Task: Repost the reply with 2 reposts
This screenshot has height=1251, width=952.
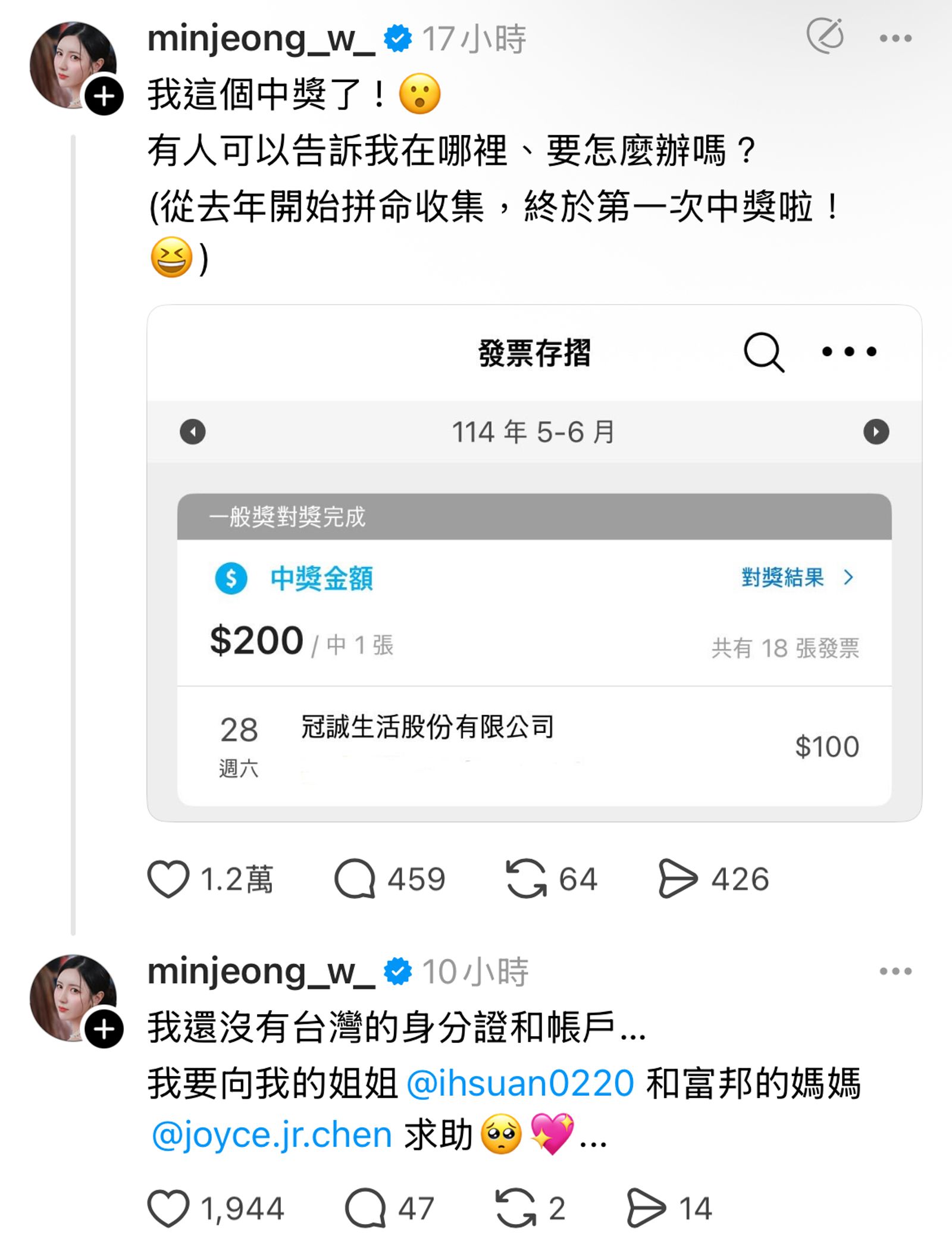Action: coord(515,1208)
